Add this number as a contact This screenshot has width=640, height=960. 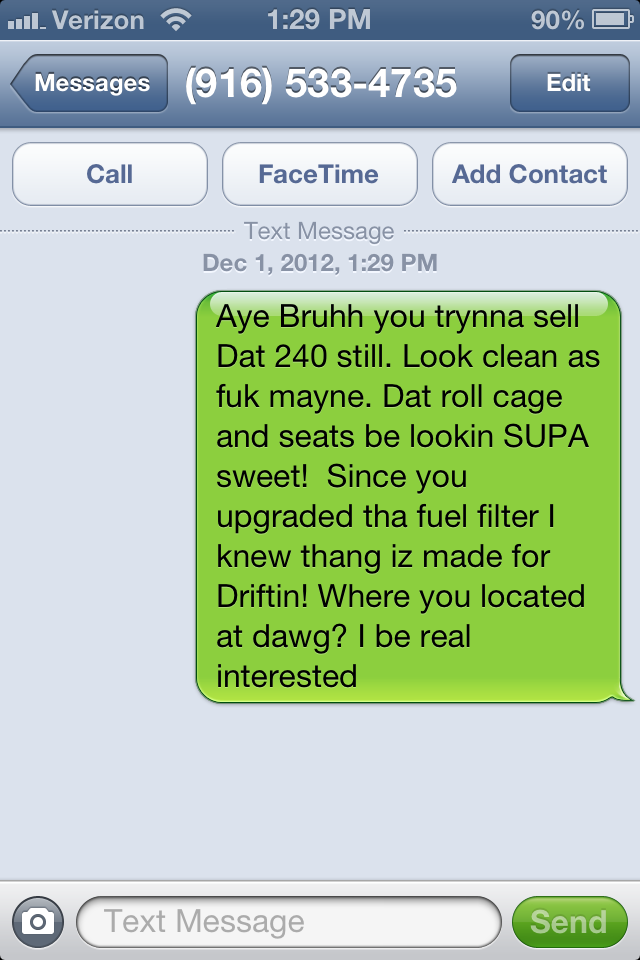[529, 174]
